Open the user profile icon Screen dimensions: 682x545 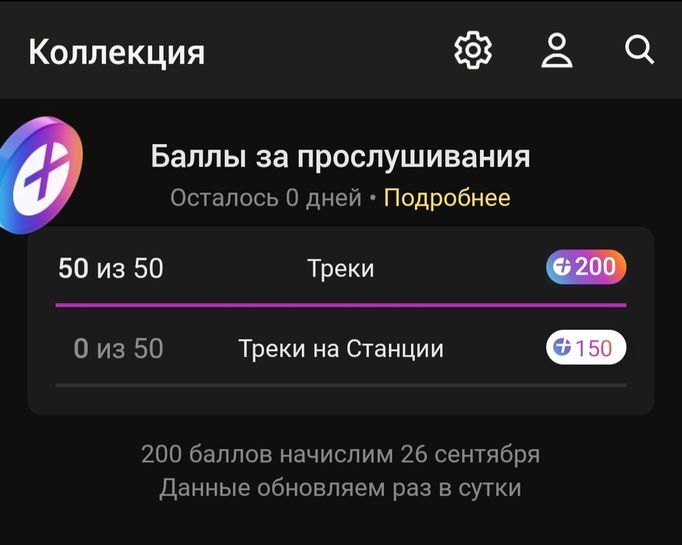tap(557, 50)
